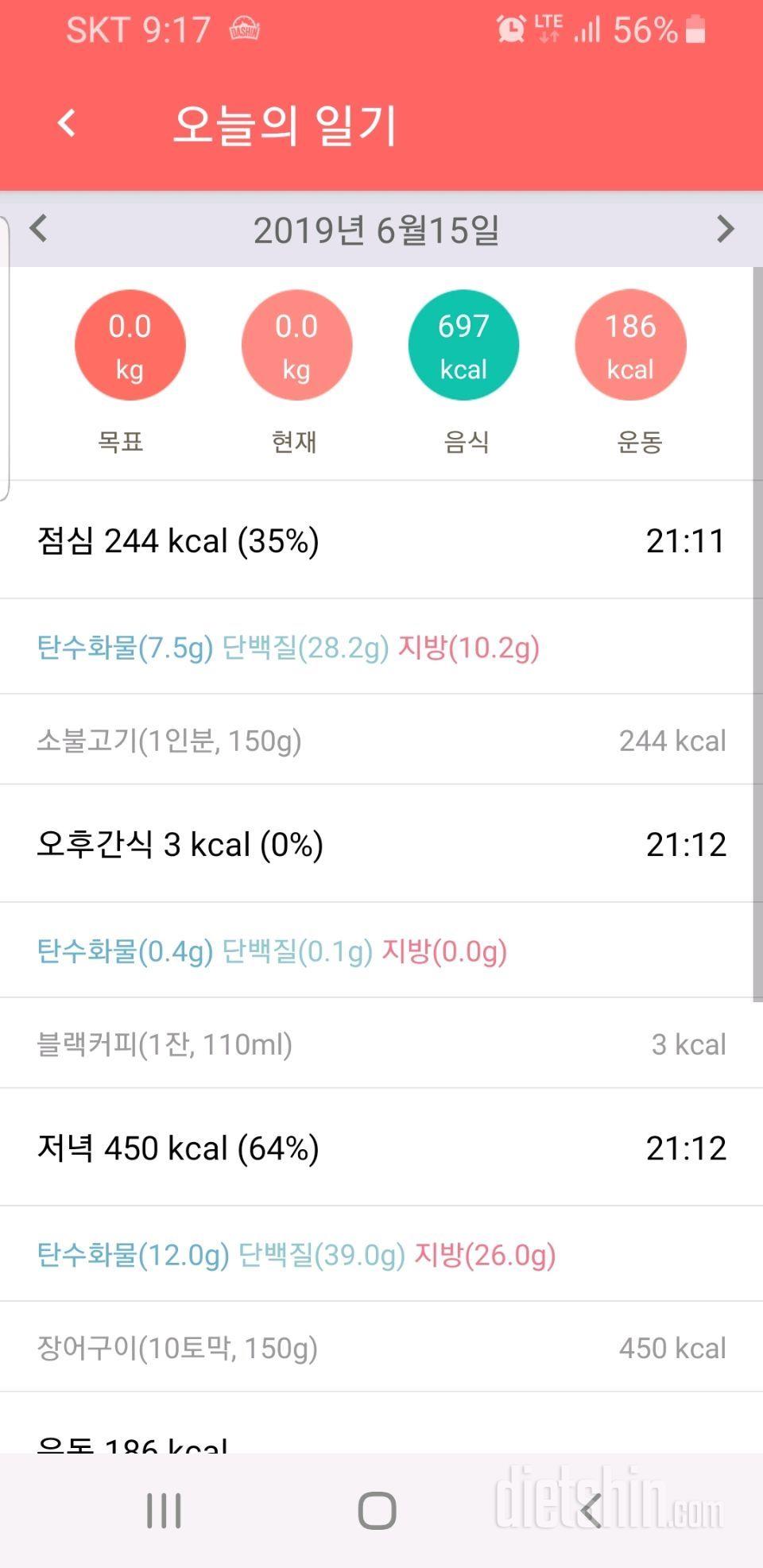Go to the next day's diary
The width and height of the screenshot is (763, 1568).
coord(725,229)
